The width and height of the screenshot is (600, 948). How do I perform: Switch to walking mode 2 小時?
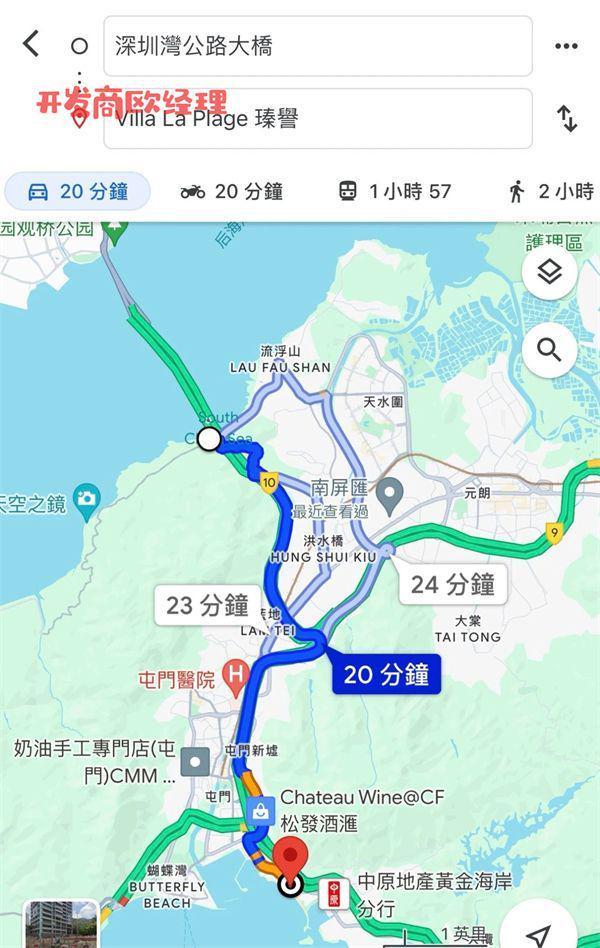click(x=550, y=191)
